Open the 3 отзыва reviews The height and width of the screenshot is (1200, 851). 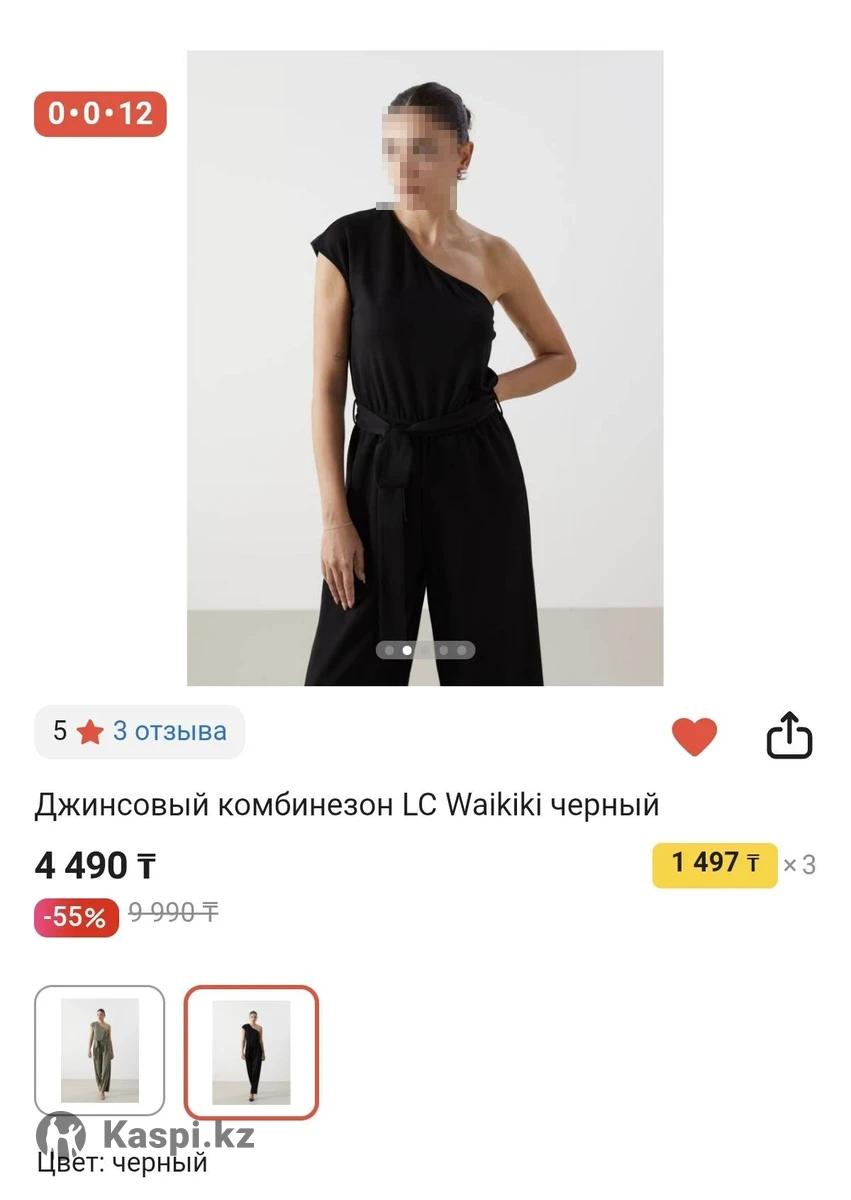click(x=169, y=731)
